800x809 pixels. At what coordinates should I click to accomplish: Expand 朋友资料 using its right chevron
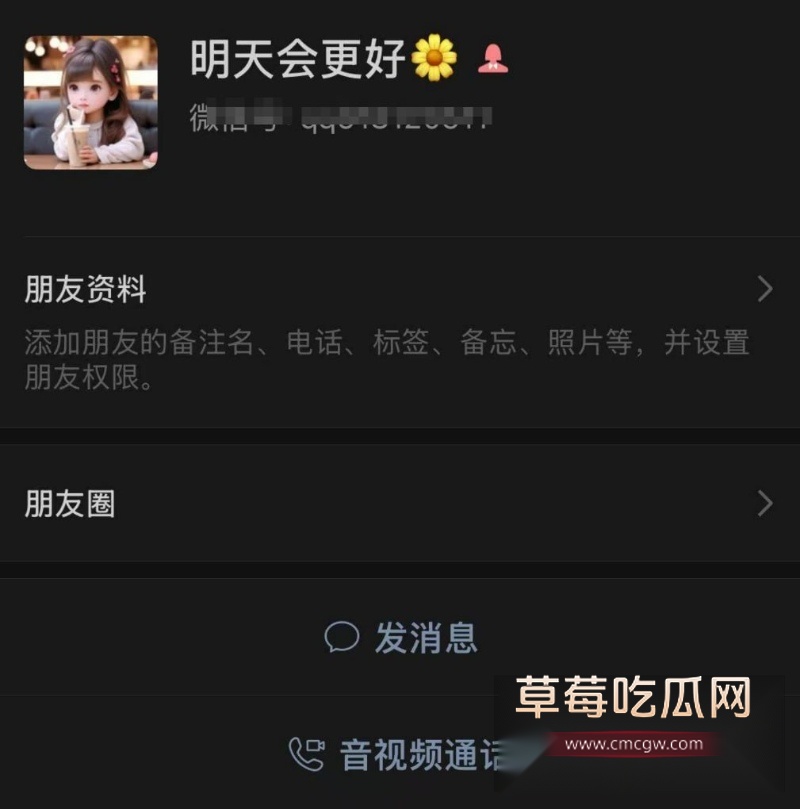click(x=764, y=289)
